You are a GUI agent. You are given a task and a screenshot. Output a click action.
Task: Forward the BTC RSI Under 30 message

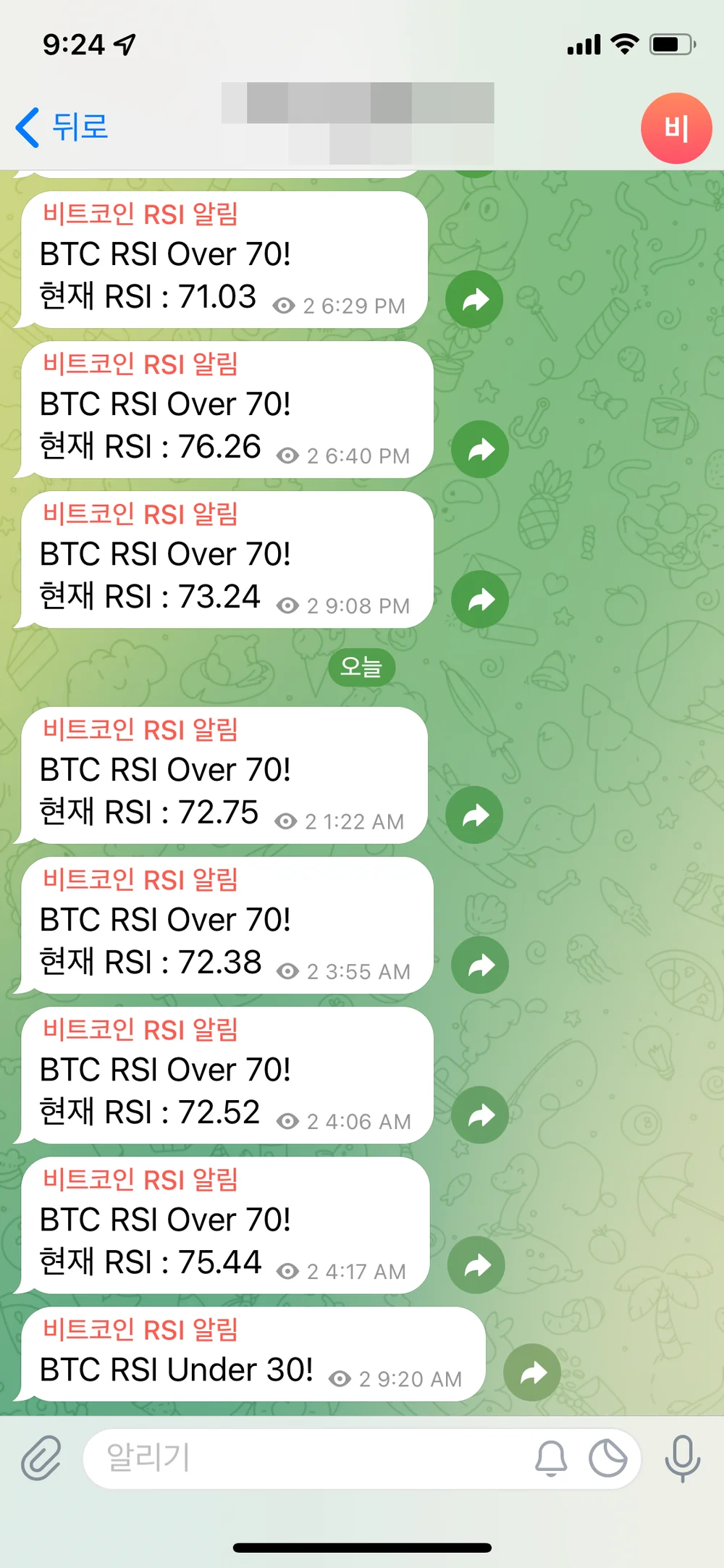532,1371
